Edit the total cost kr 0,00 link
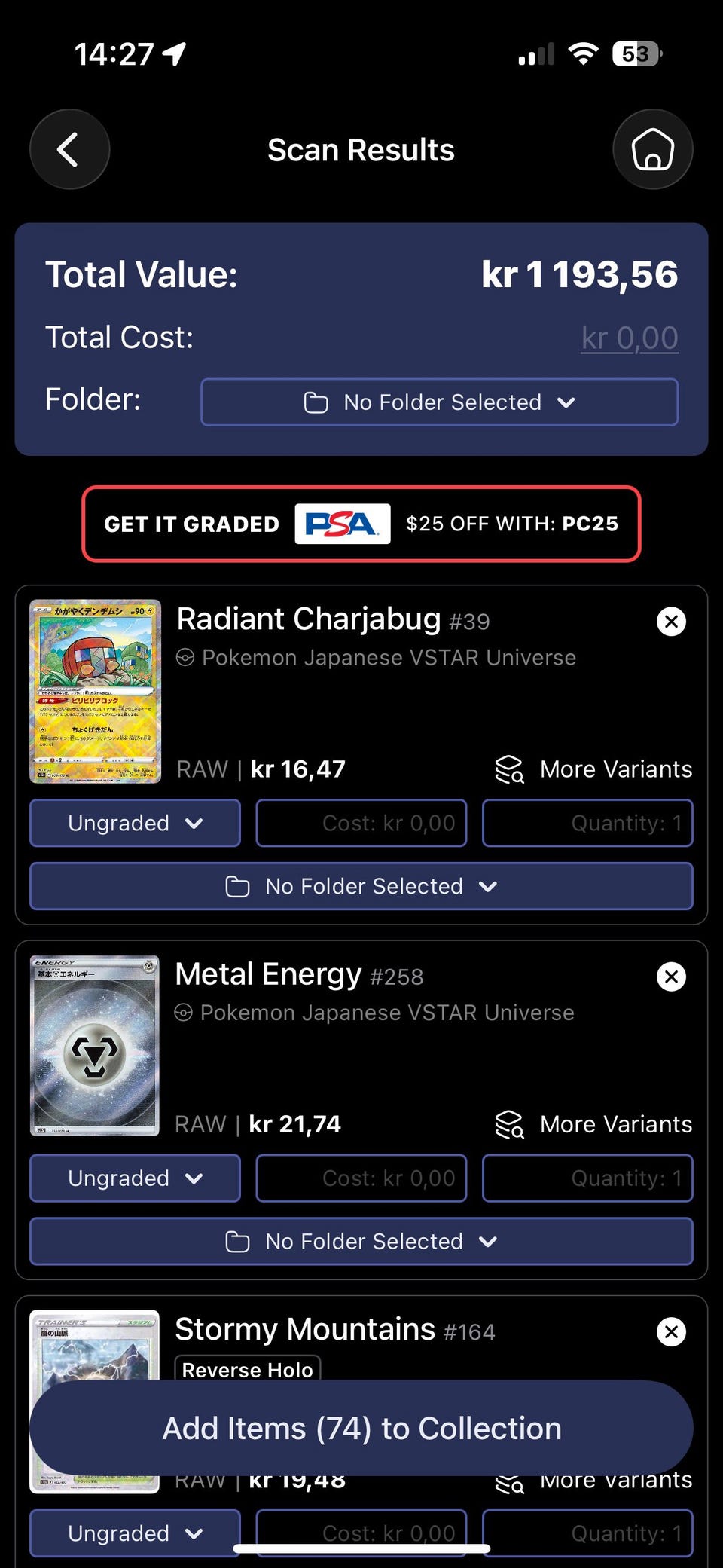723x1568 pixels. [x=630, y=338]
